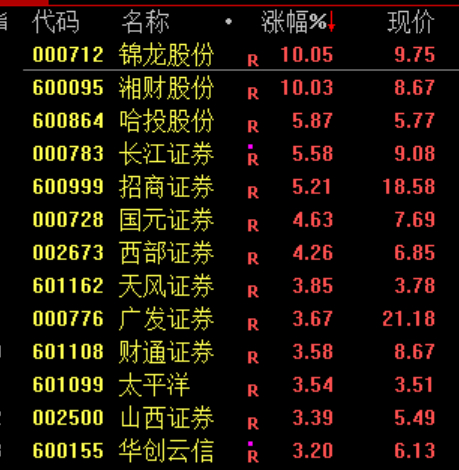Sort by the 名称 column header
Screen dimensions: 459x470
click(x=145, y=22)
